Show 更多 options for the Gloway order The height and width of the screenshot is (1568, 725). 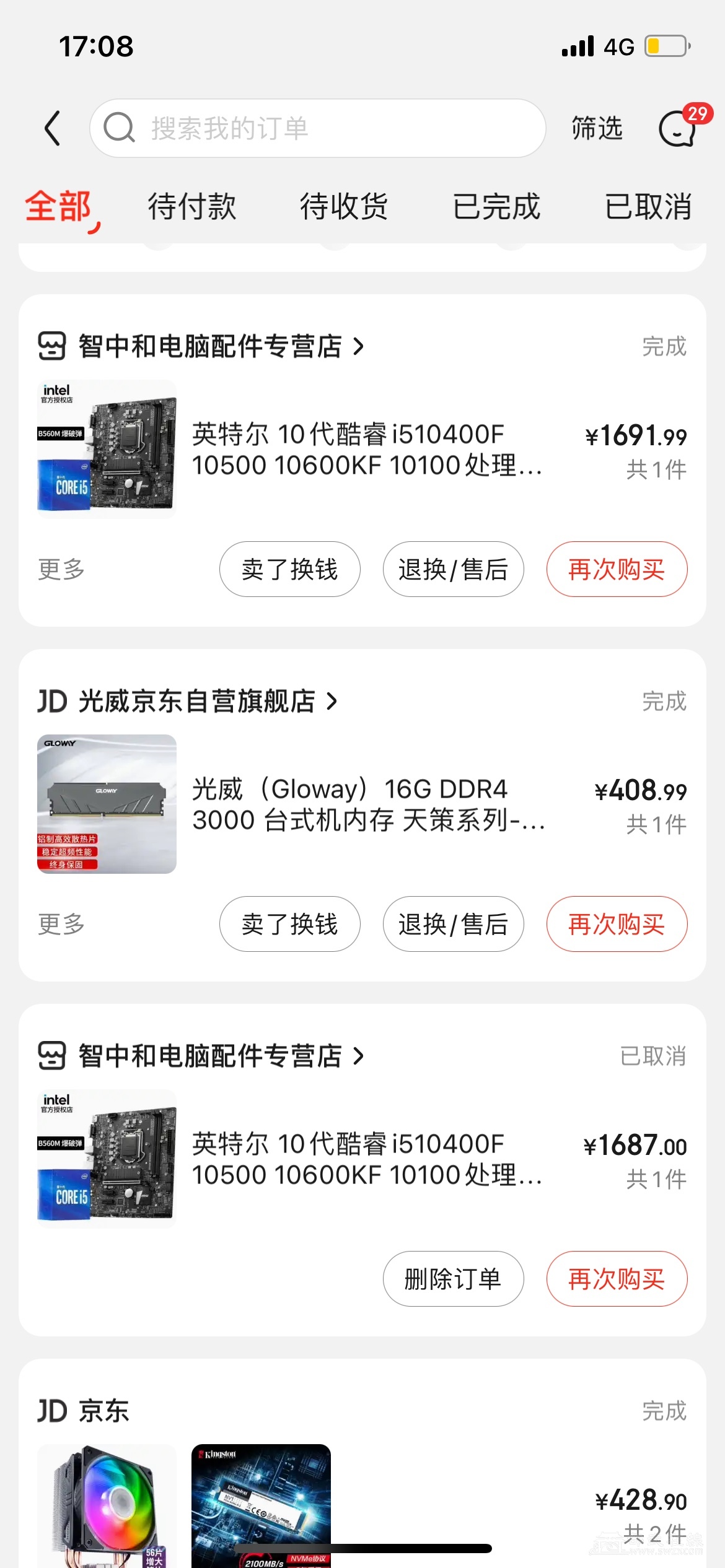[x=61, y=924]
